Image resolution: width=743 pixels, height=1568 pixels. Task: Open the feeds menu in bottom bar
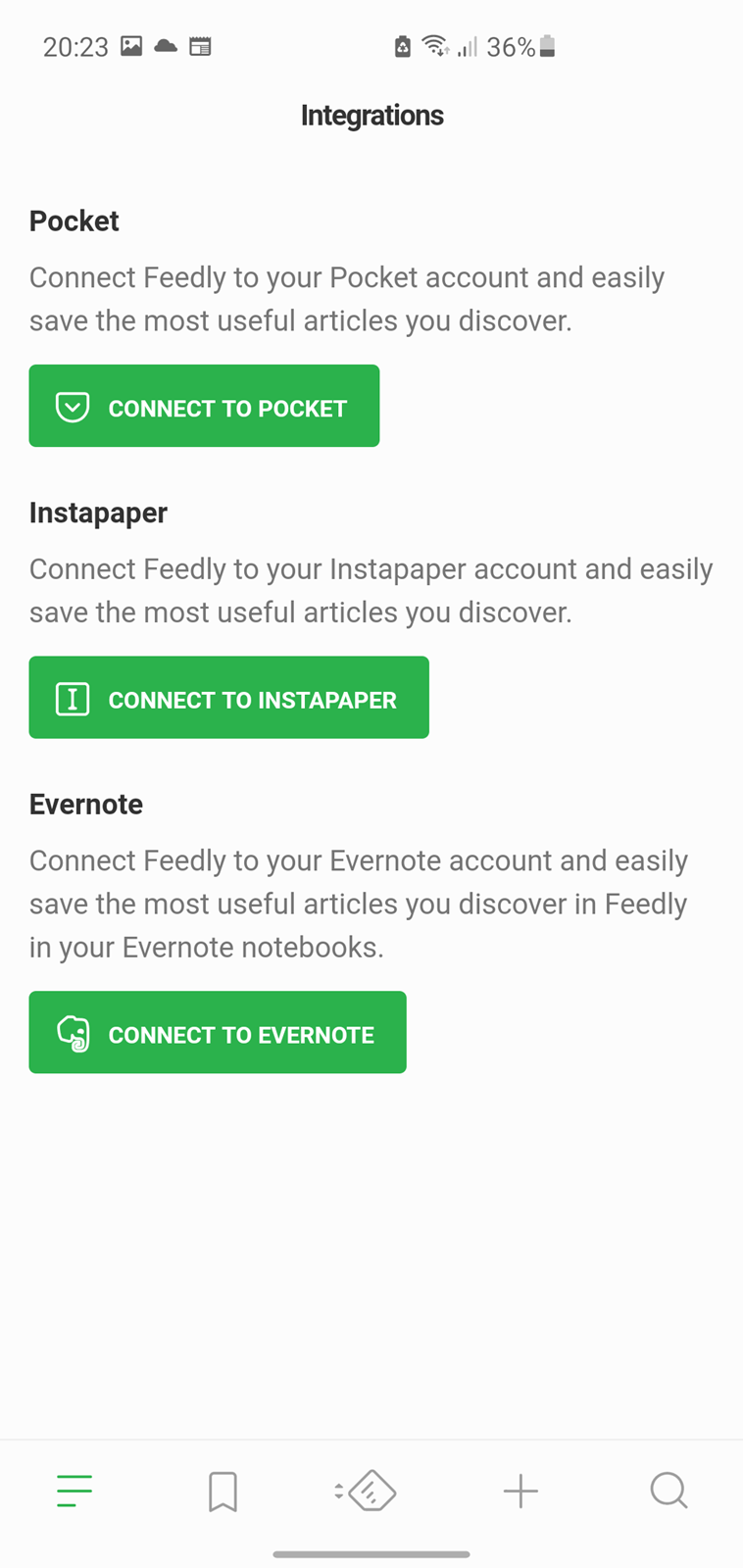74,1491
